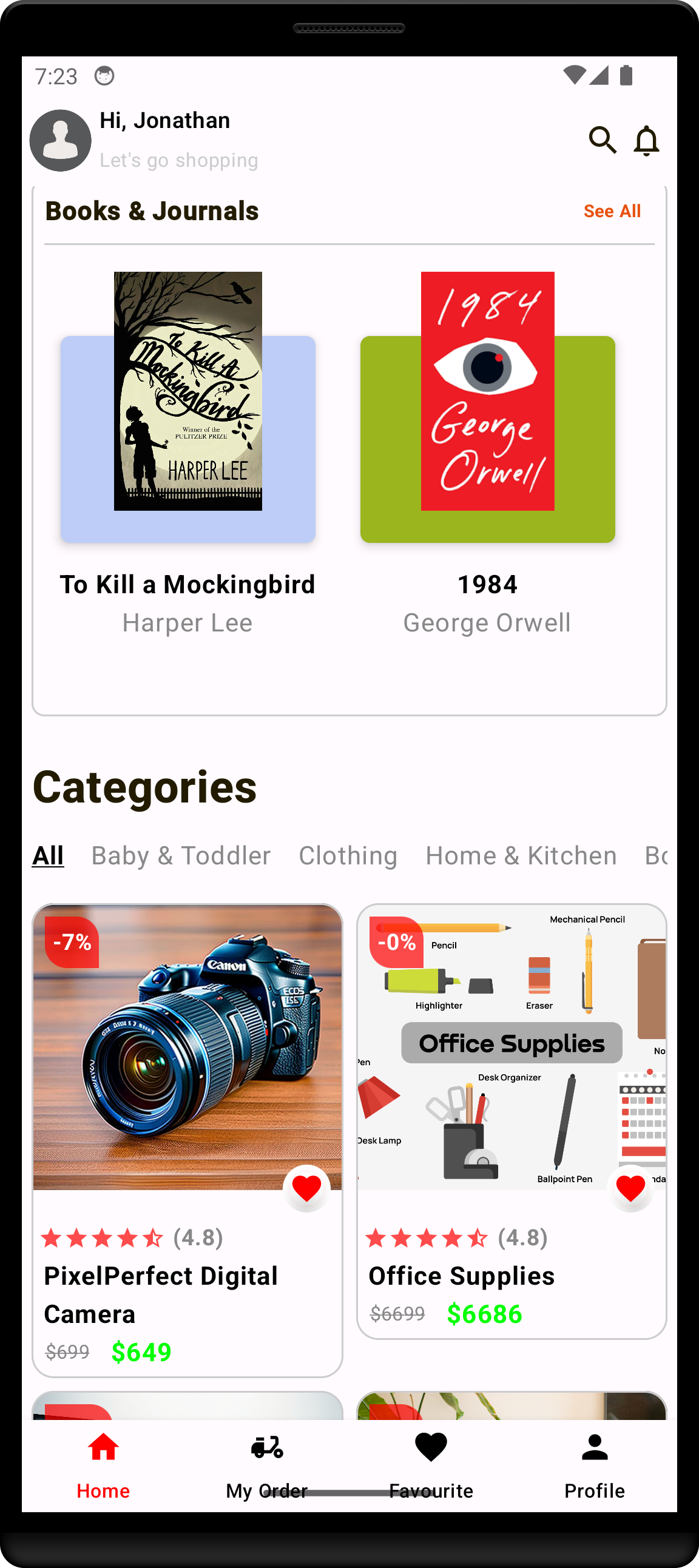The width and height of the screenshot is (699, 1568).
Task: Open To Kill a Mockingbird book
Action: pyautogui.click(x=187, y=439)
